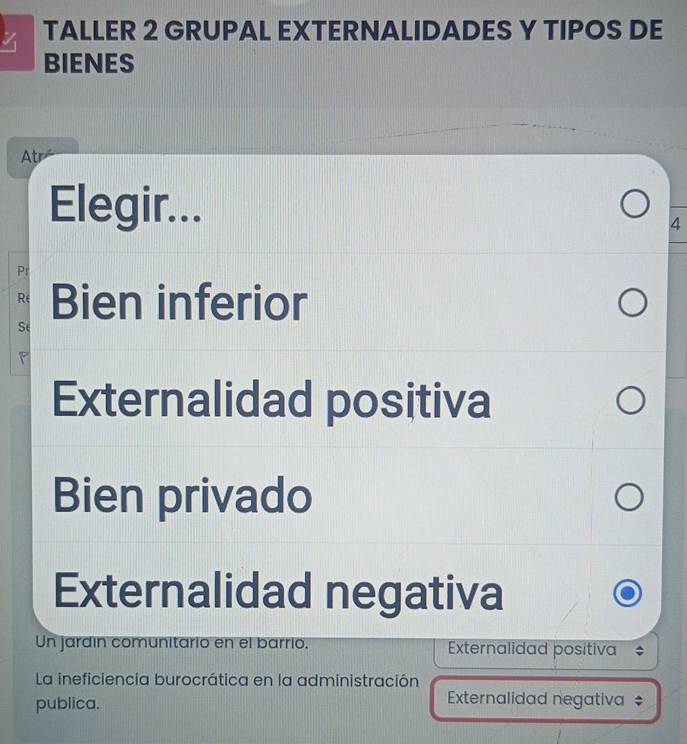Viewport: 687px width, 744px height.
Task: Choose Bien inferior from the list
Action: tap(347, 303)
